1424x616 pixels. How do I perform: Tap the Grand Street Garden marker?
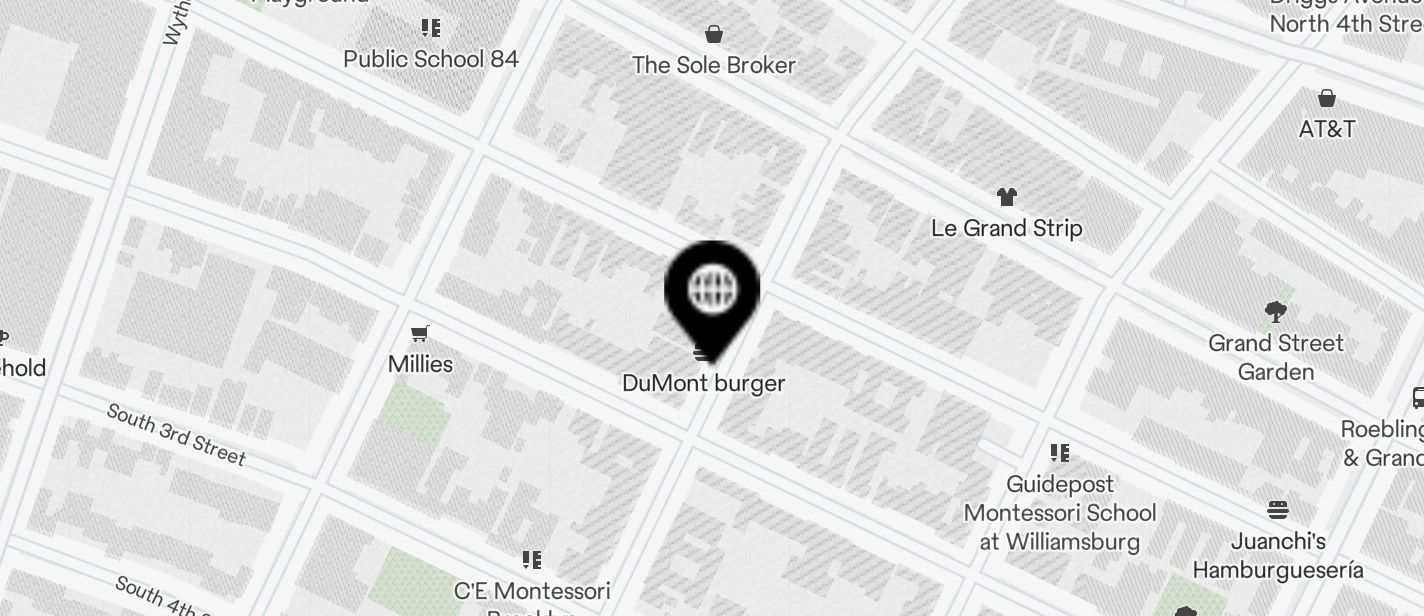point(1275,313)
